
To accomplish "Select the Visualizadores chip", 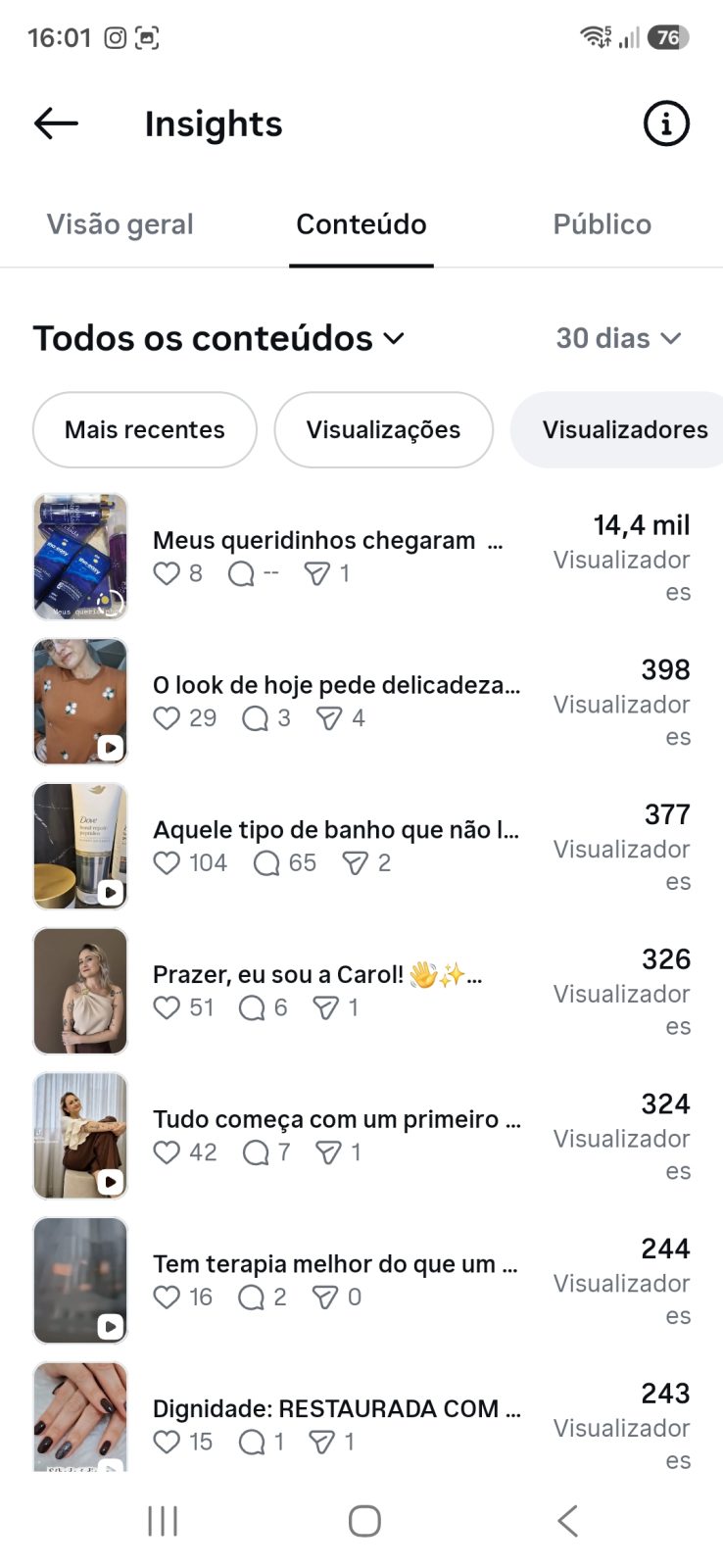I will point(617,429).
